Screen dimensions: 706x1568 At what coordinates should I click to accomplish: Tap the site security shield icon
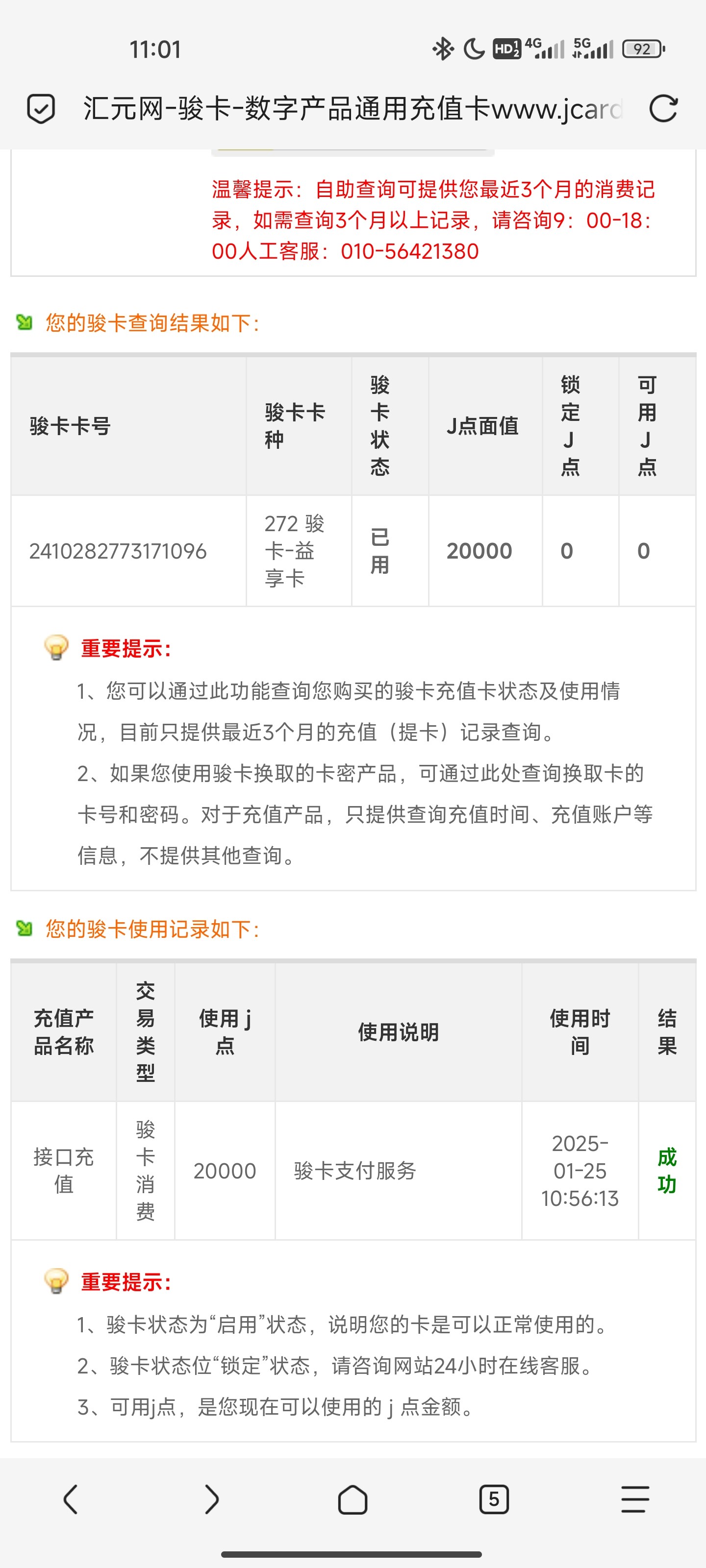click(x=41, y=109)
